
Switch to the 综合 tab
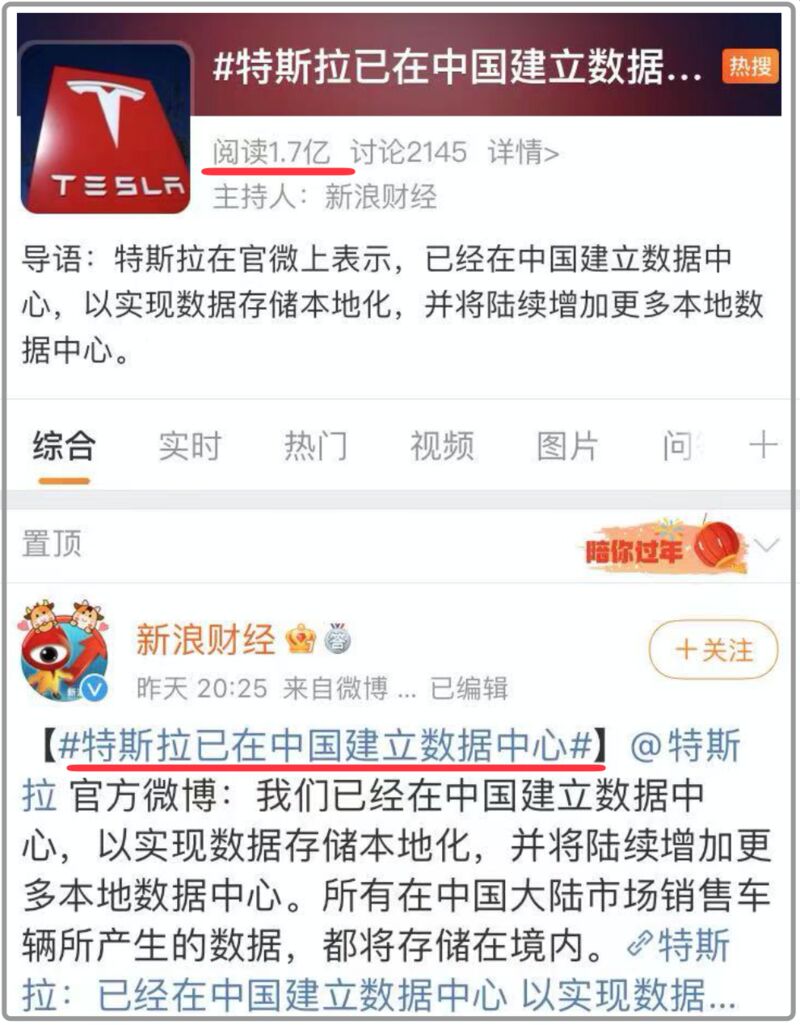(64, 446)
